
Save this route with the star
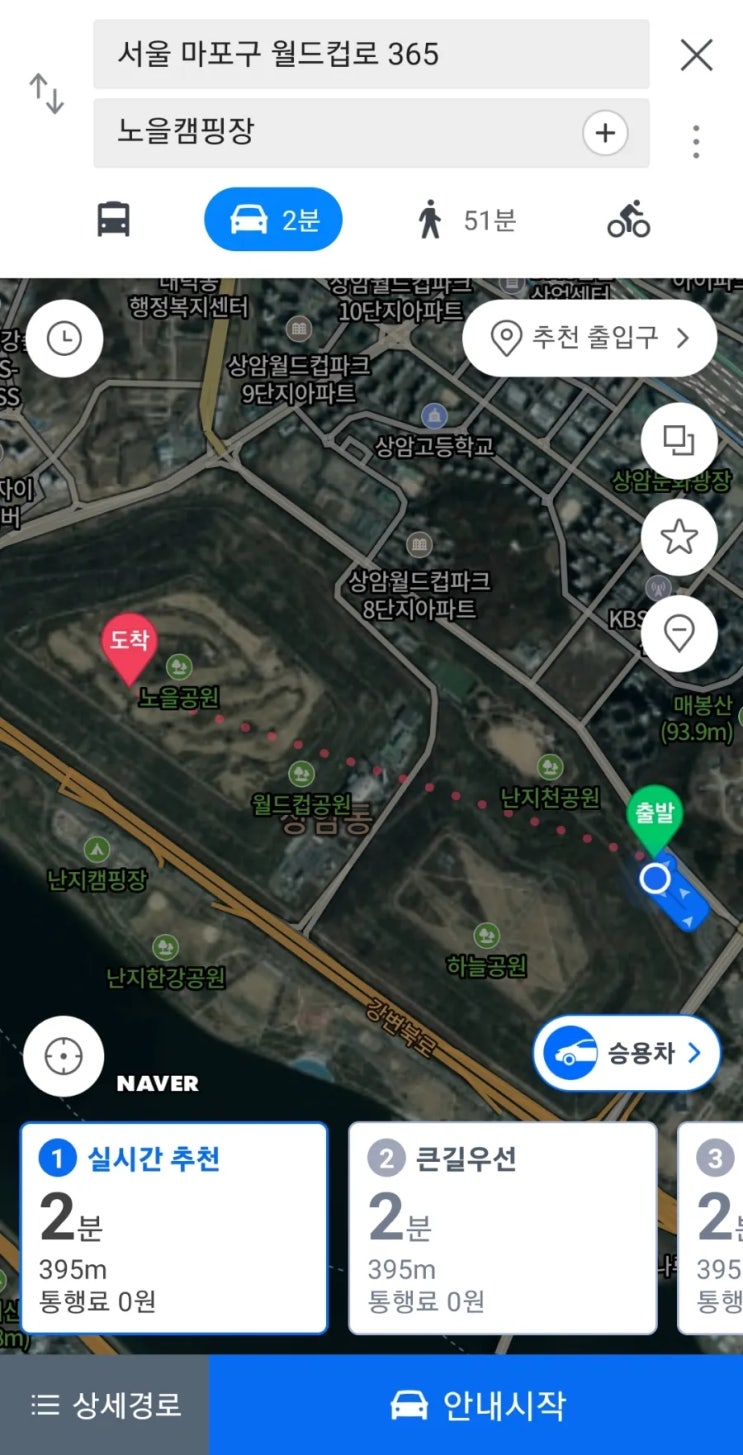coord(679,537)
